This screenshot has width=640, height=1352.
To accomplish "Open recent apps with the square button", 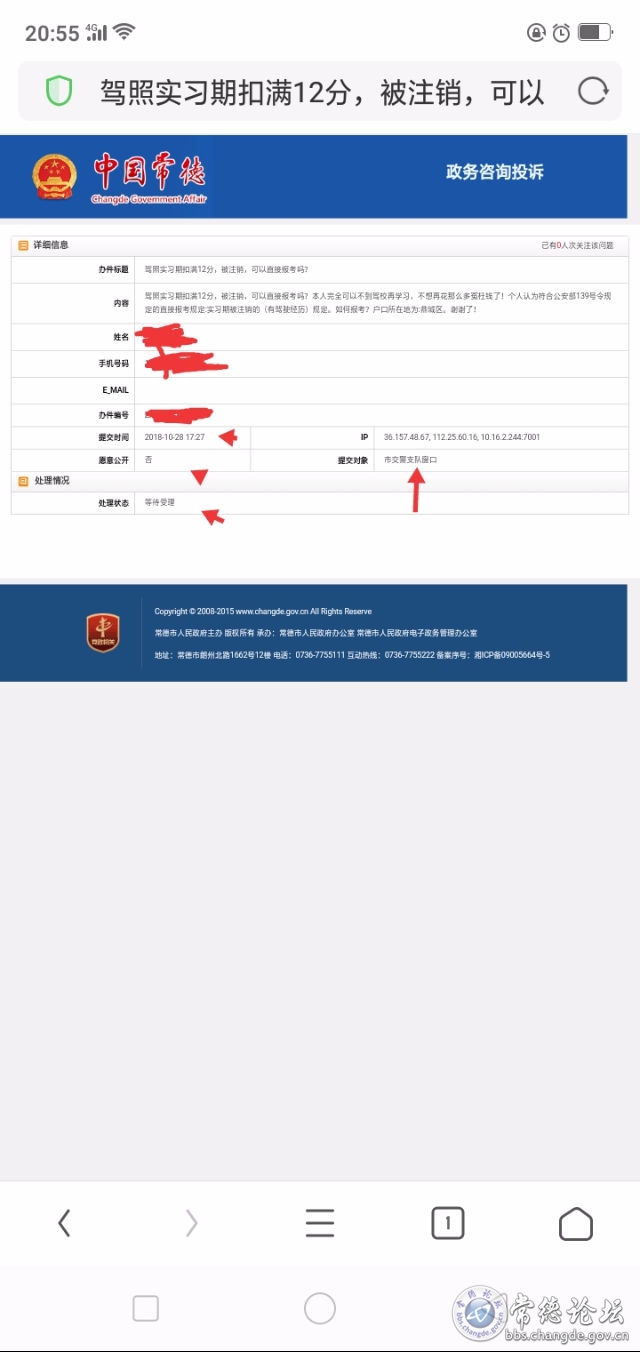I will pyautogui.click(x=146, y=1307).
